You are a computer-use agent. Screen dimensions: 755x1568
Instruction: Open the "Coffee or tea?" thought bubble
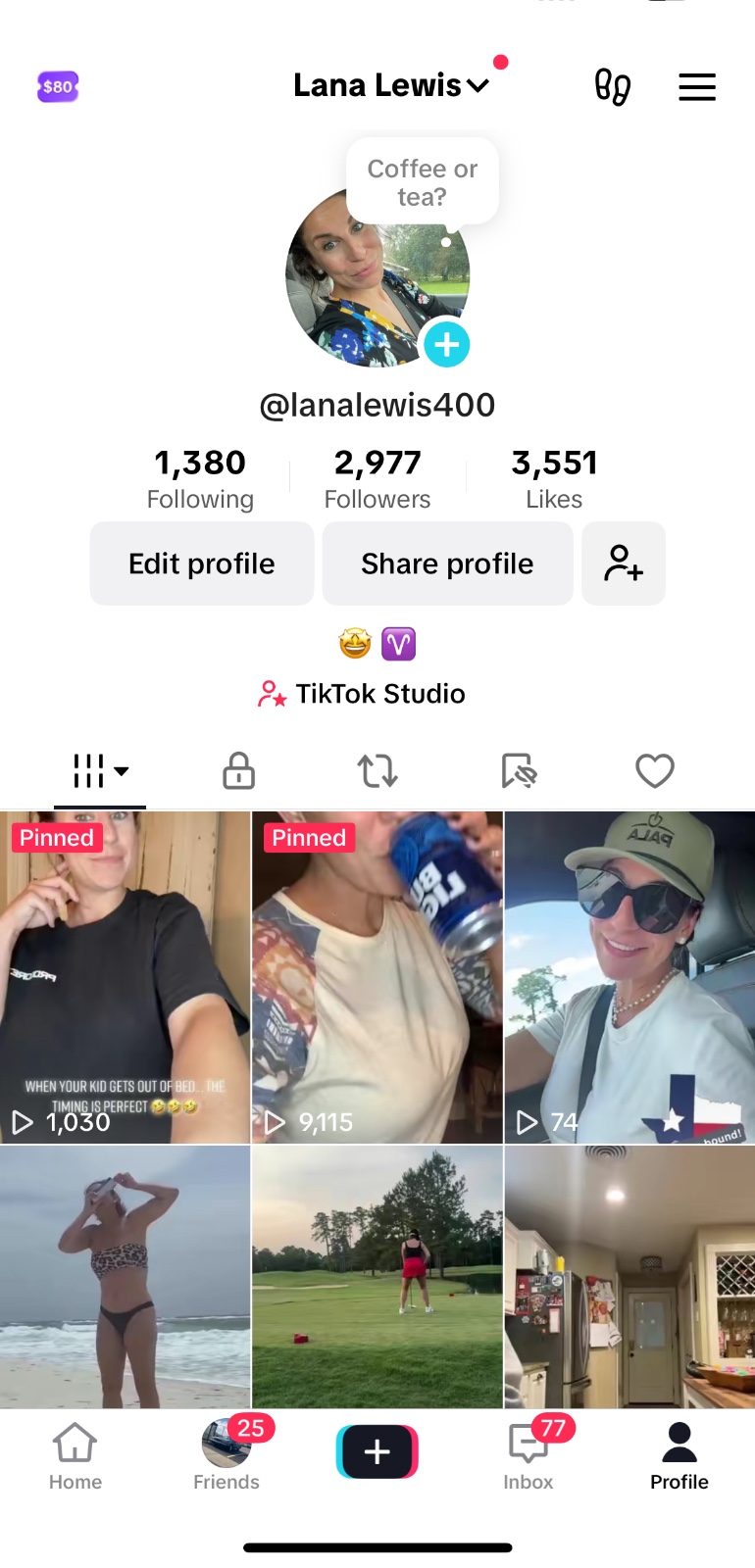pos(423,182)
